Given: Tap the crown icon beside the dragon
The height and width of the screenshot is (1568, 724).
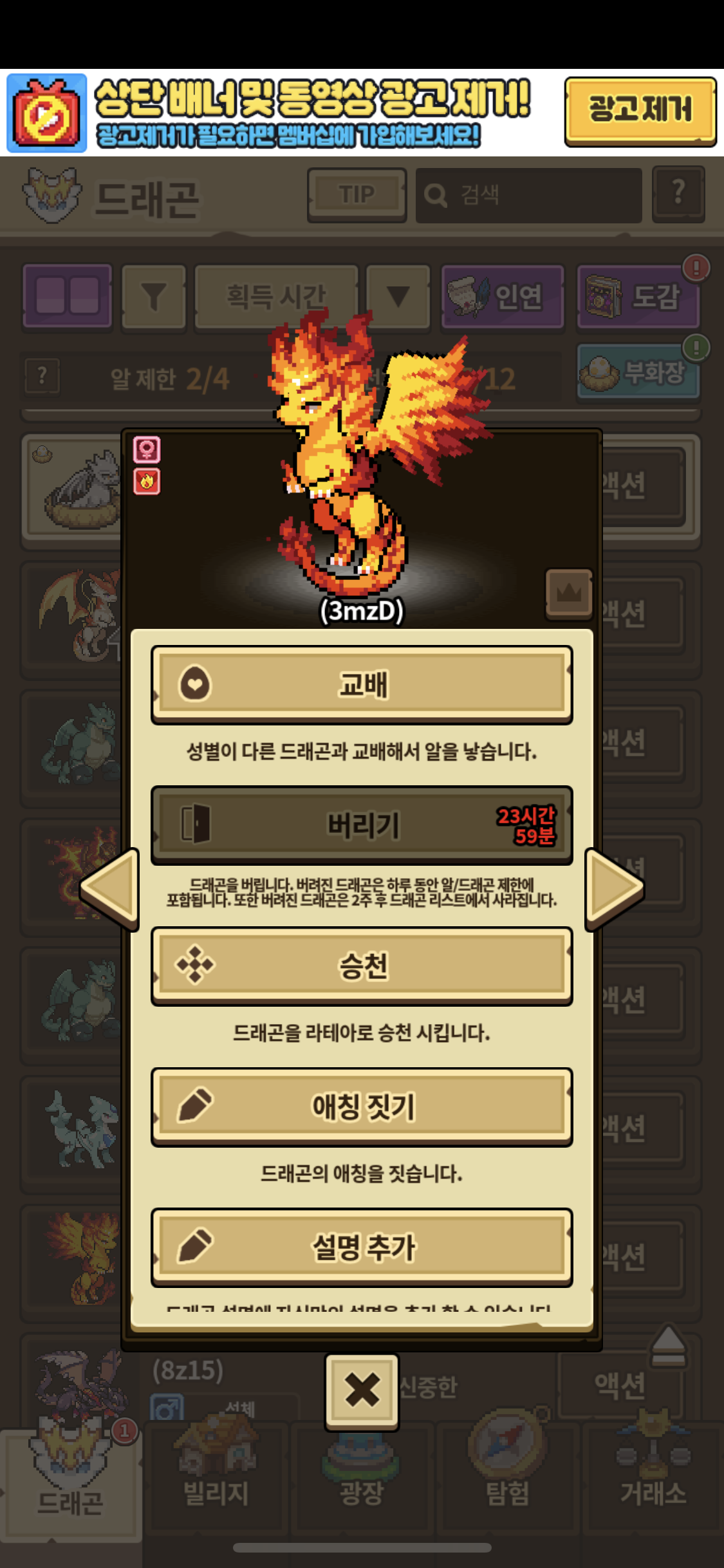Looking at the screenshot, I should pyautogui.click(x=569, y=593).
